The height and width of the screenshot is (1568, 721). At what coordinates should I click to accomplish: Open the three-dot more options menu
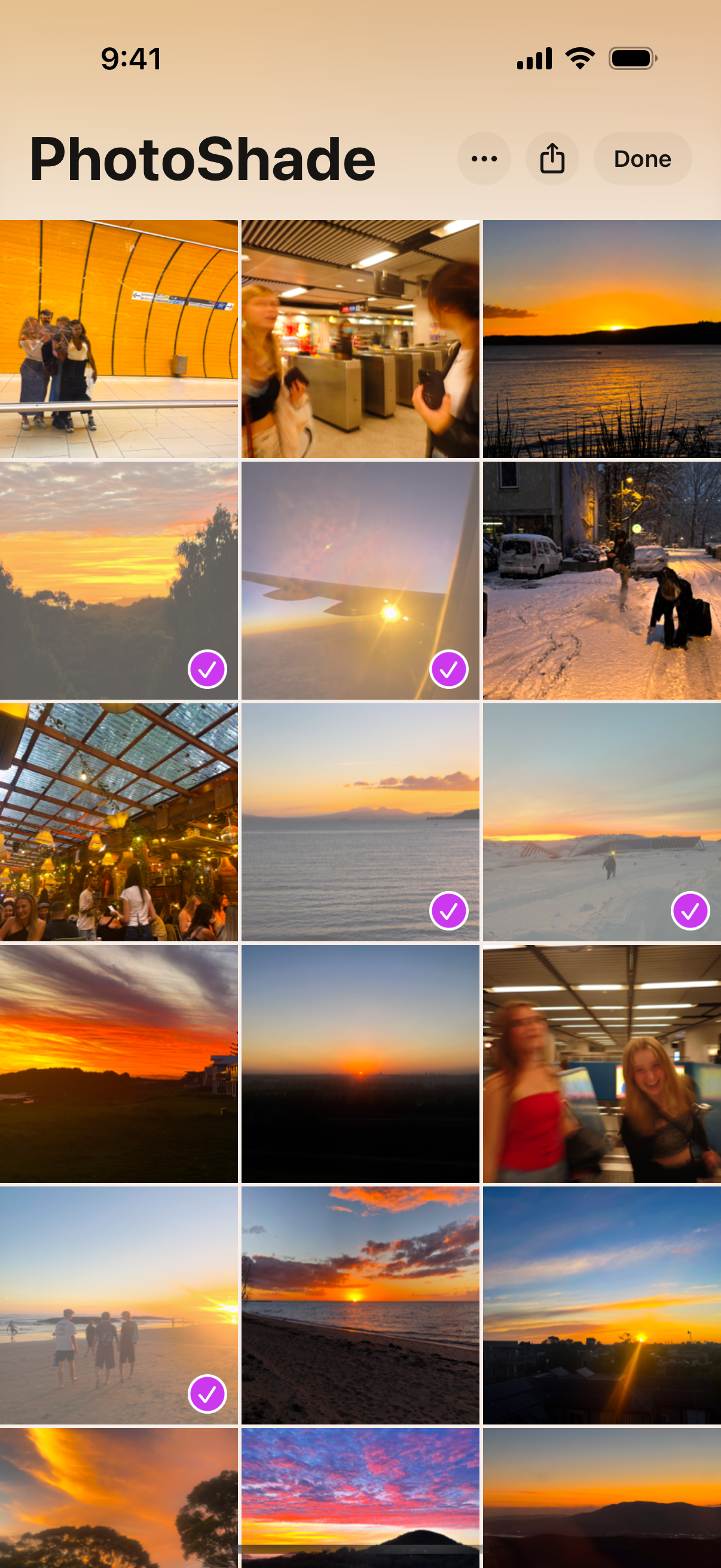click(x=484, y=159)
